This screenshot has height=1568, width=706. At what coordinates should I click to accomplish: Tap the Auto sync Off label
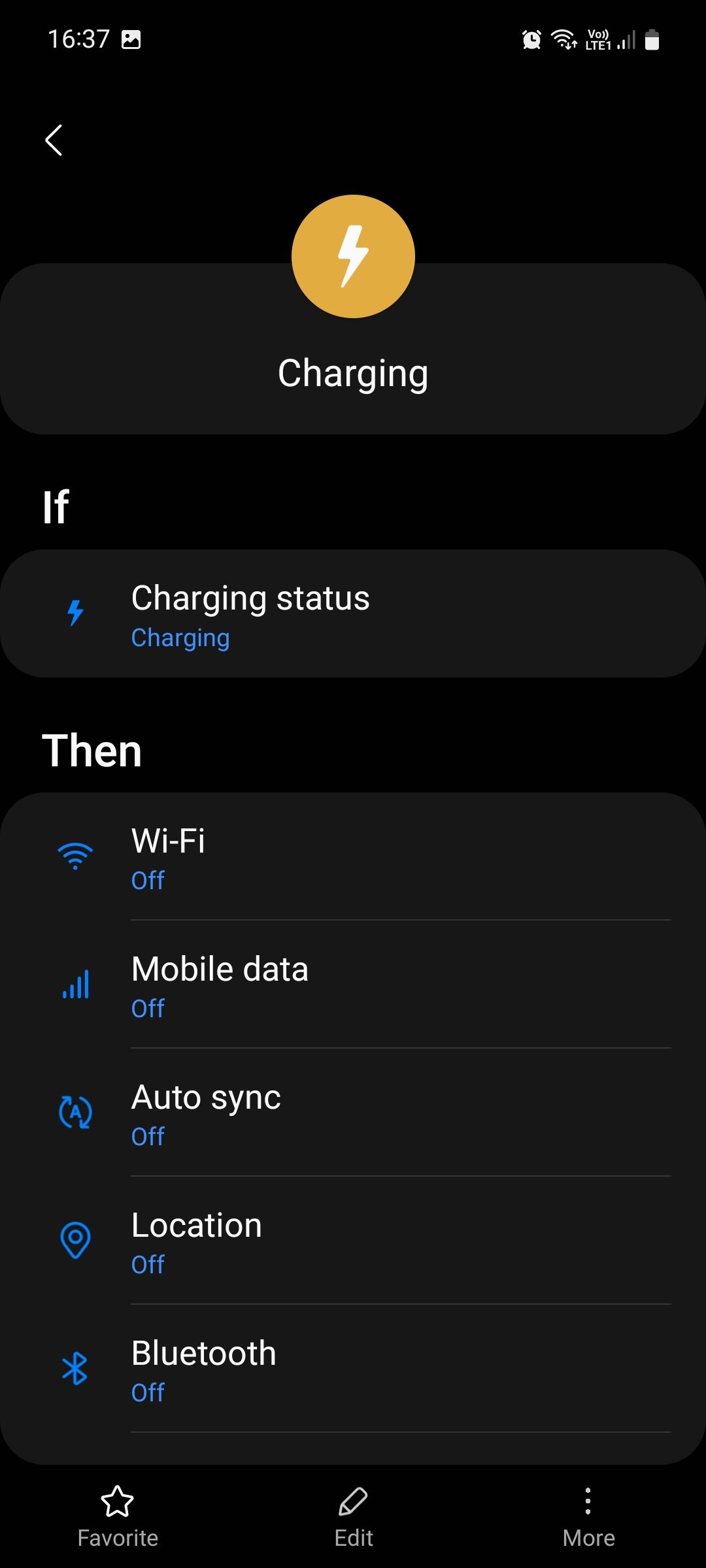(x=148, y=1137)
